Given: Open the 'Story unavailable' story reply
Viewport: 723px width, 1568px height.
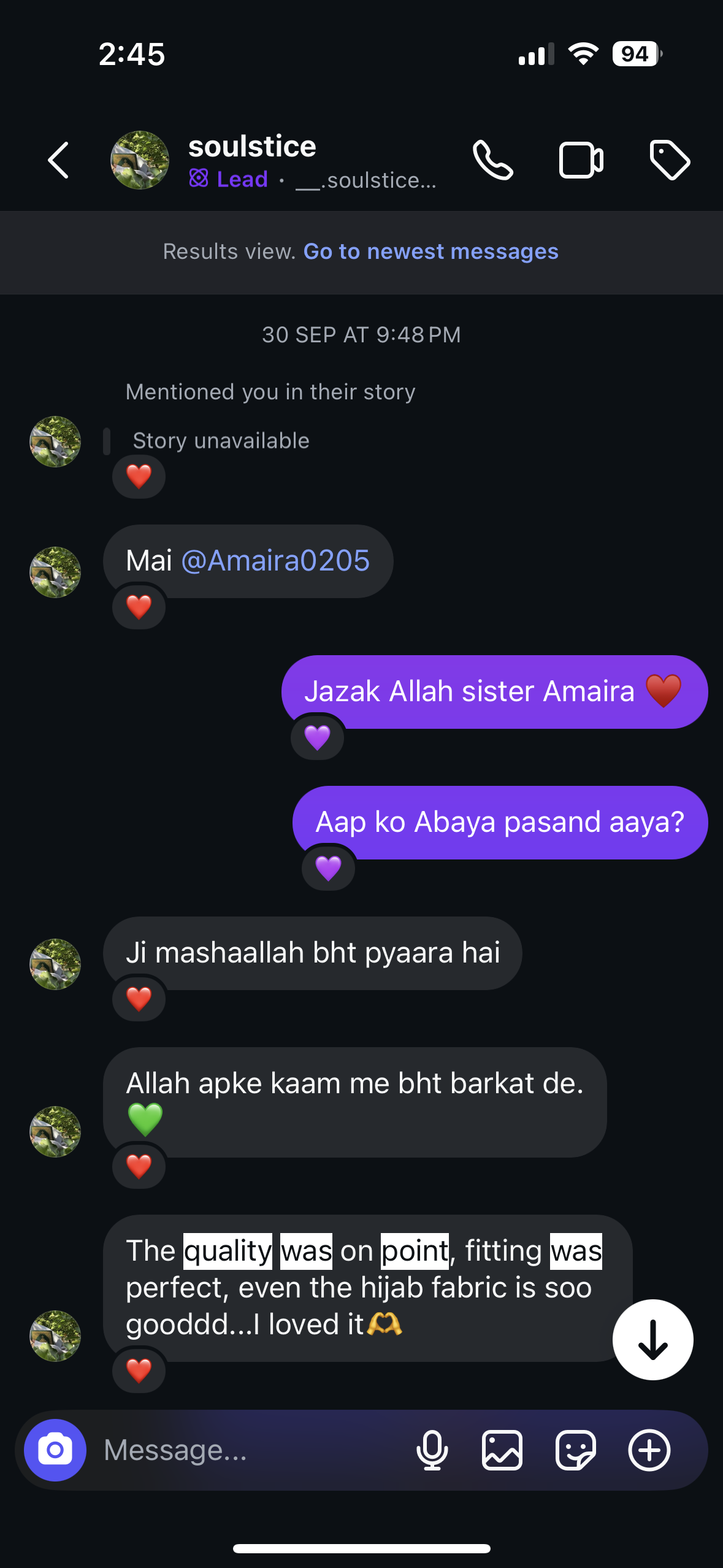Looking at the screenshot, I should click(221, 440).
